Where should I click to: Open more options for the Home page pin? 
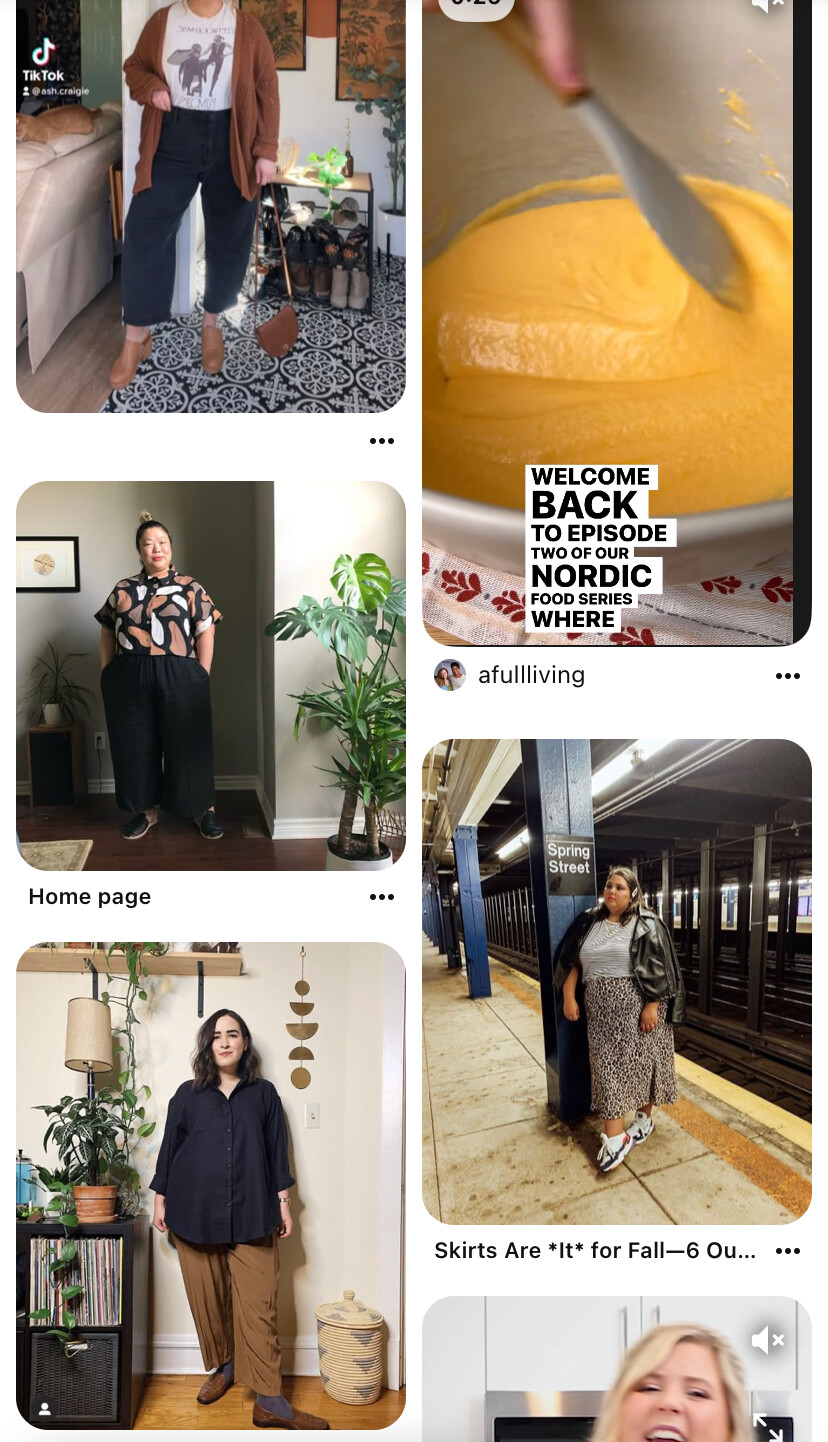click(x=382, y=897)
